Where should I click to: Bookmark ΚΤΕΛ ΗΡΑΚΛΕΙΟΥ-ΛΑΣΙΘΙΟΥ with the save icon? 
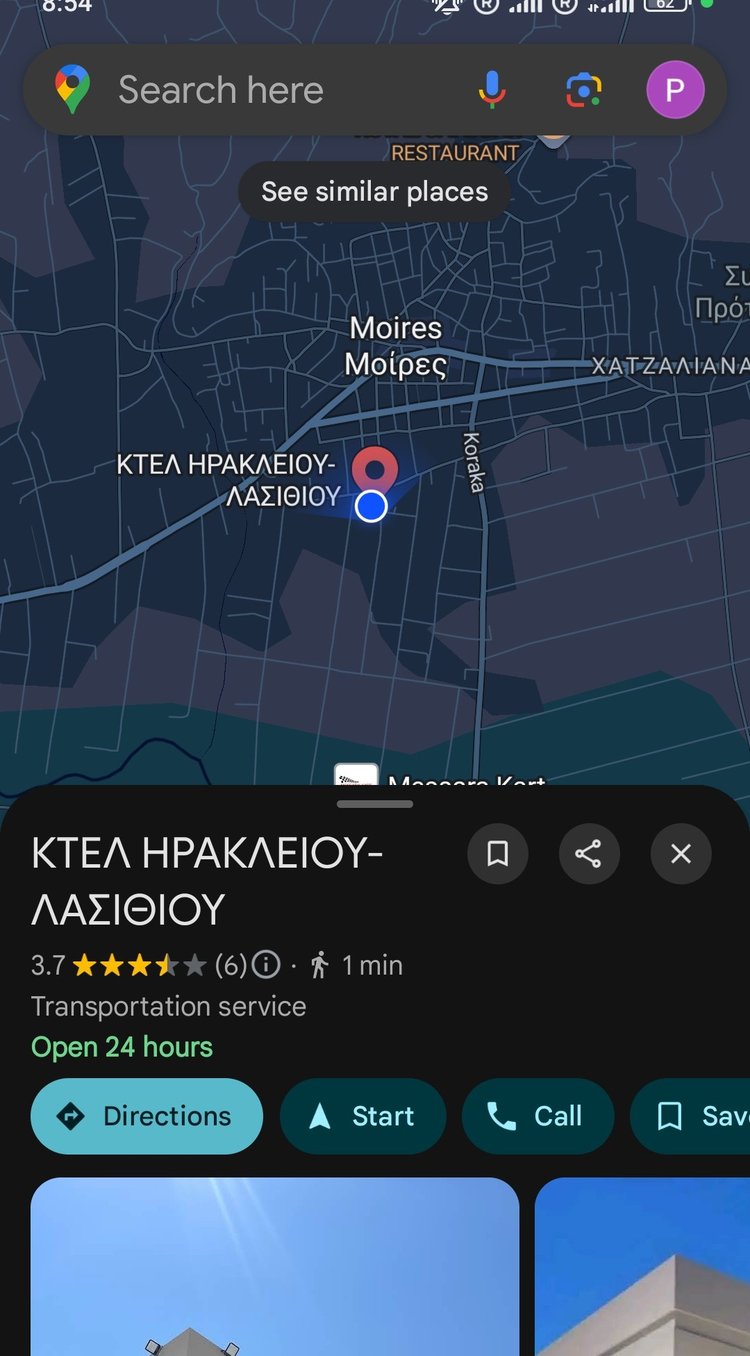(x=497, y=853)
